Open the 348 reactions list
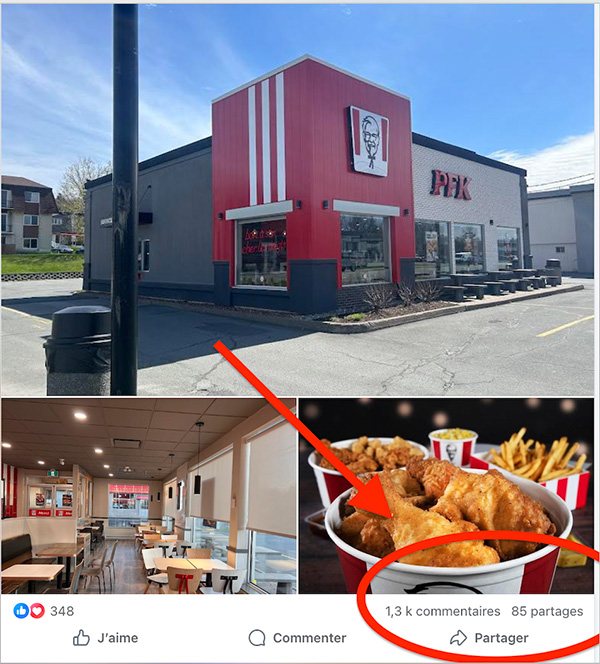This screenshot has width=600, height=664. click(45, 611)
